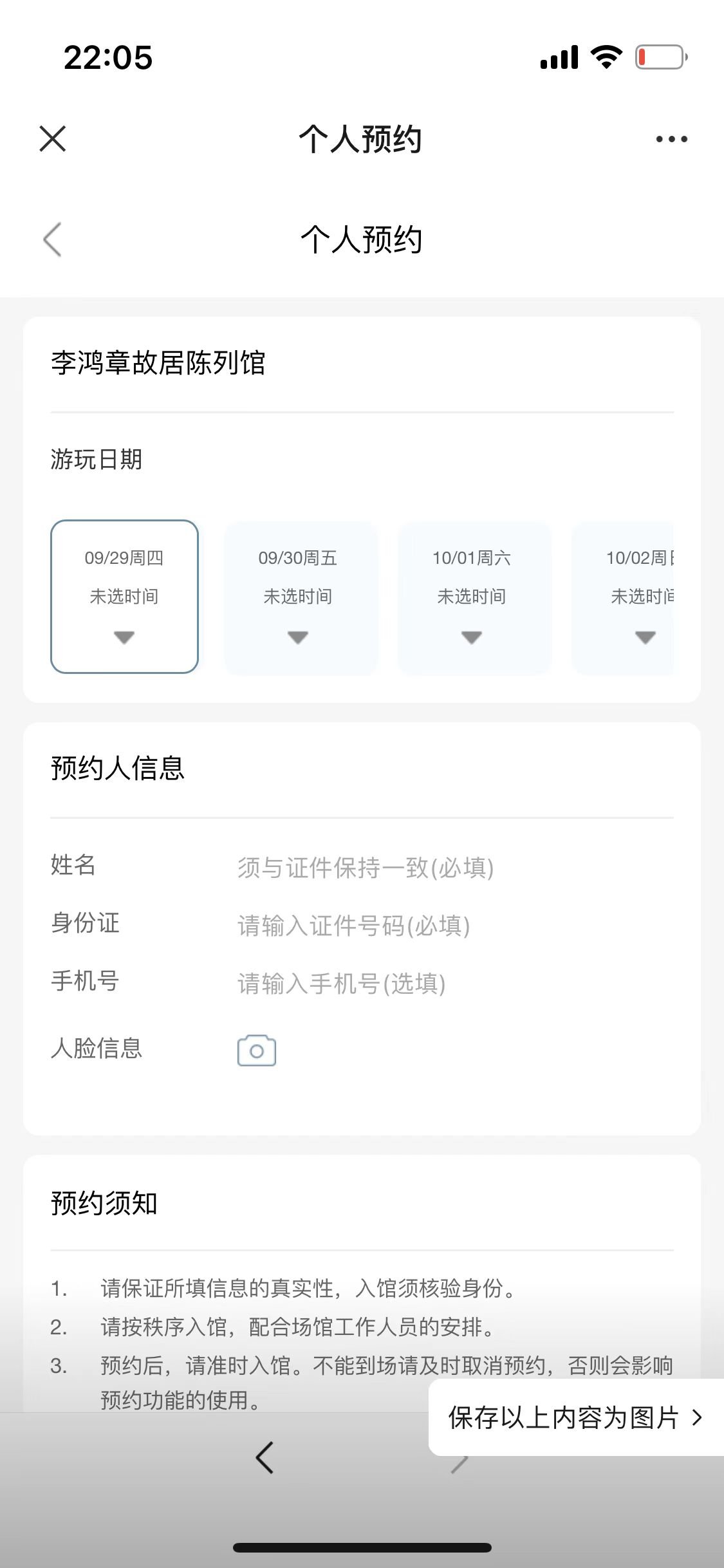Tap 保存以上内容为图片

click(575, 1417)
